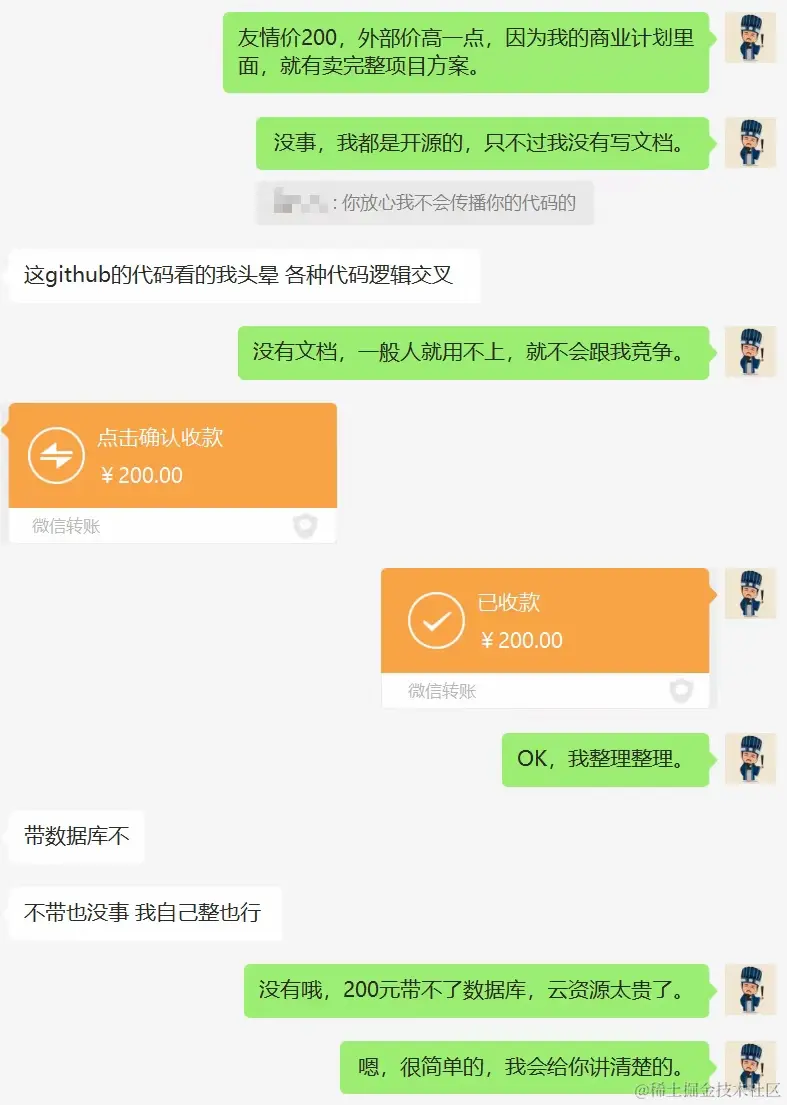Image resolution: width=787 pixels, height=1105 pixels.
Task: Open the quoted reply 你放心我不会传播你的代码的
Action: click(x=425, y=203)
